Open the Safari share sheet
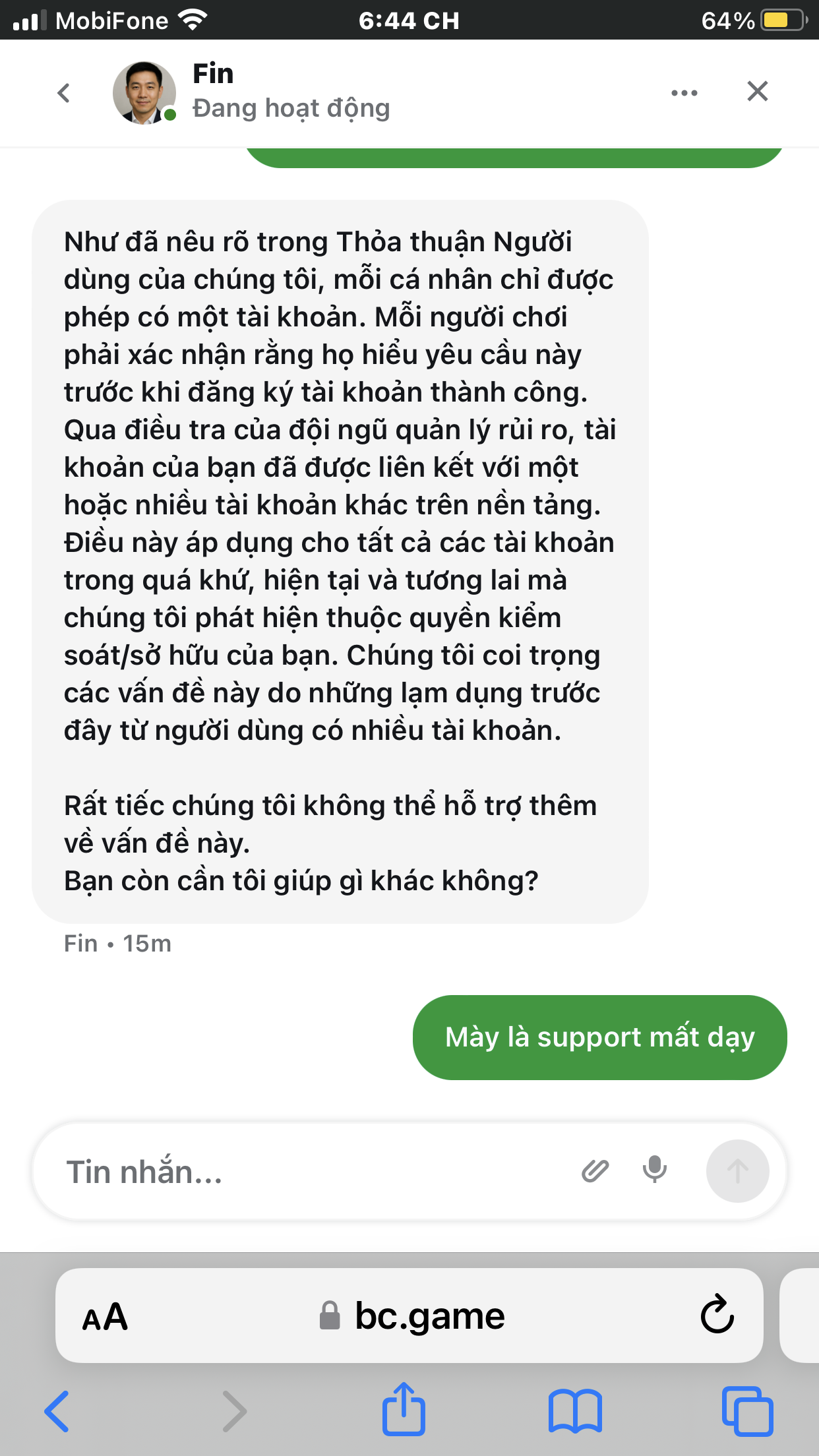 404,1409
